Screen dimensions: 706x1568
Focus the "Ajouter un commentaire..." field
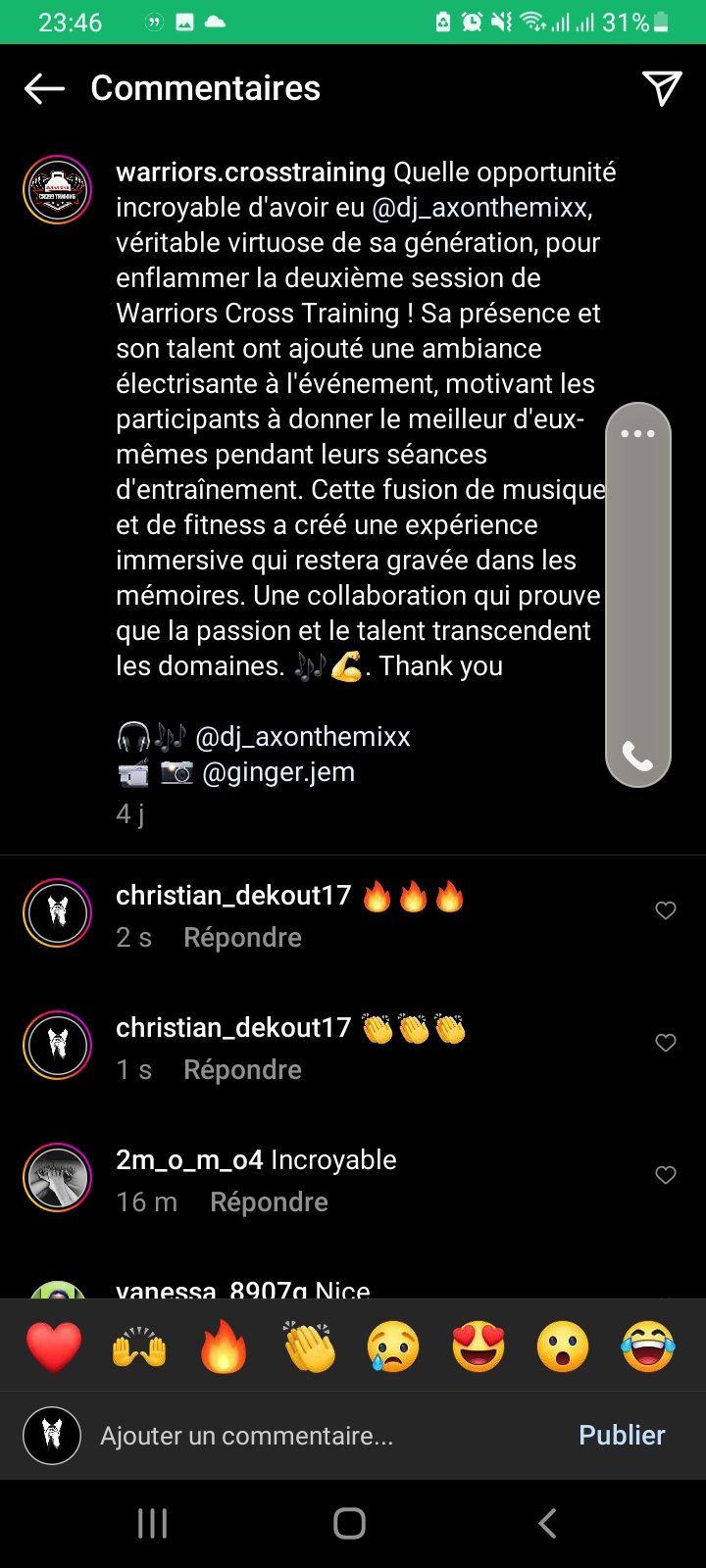pyautogui.click(x=294, y=1436)
